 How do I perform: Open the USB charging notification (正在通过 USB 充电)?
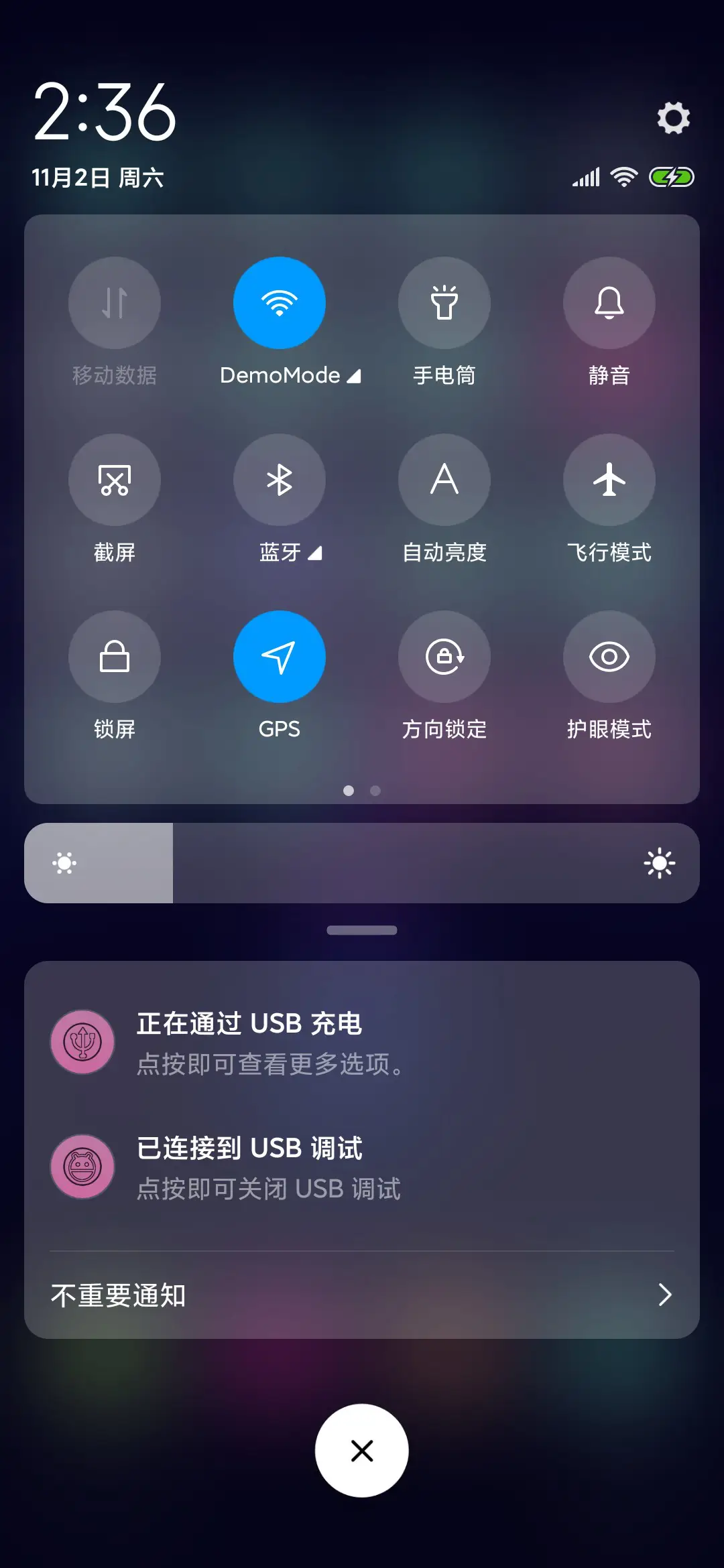click(362, 1043)
